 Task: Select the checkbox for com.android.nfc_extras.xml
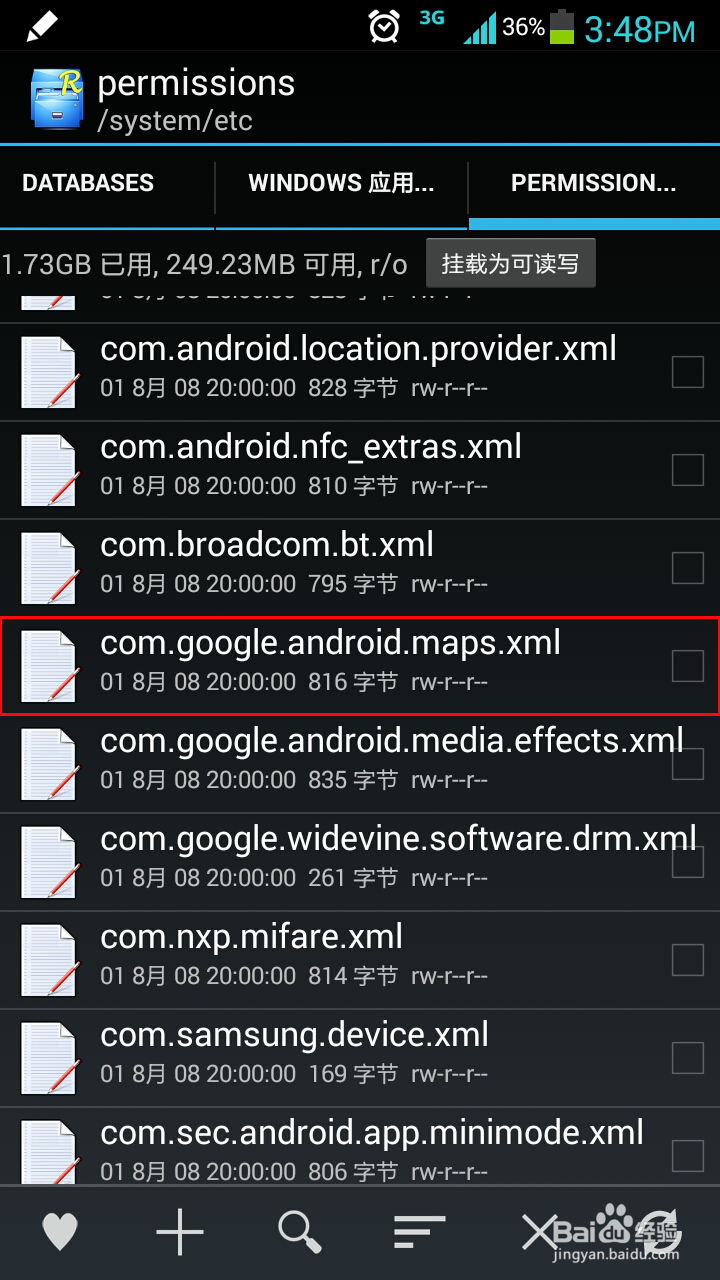688,470
